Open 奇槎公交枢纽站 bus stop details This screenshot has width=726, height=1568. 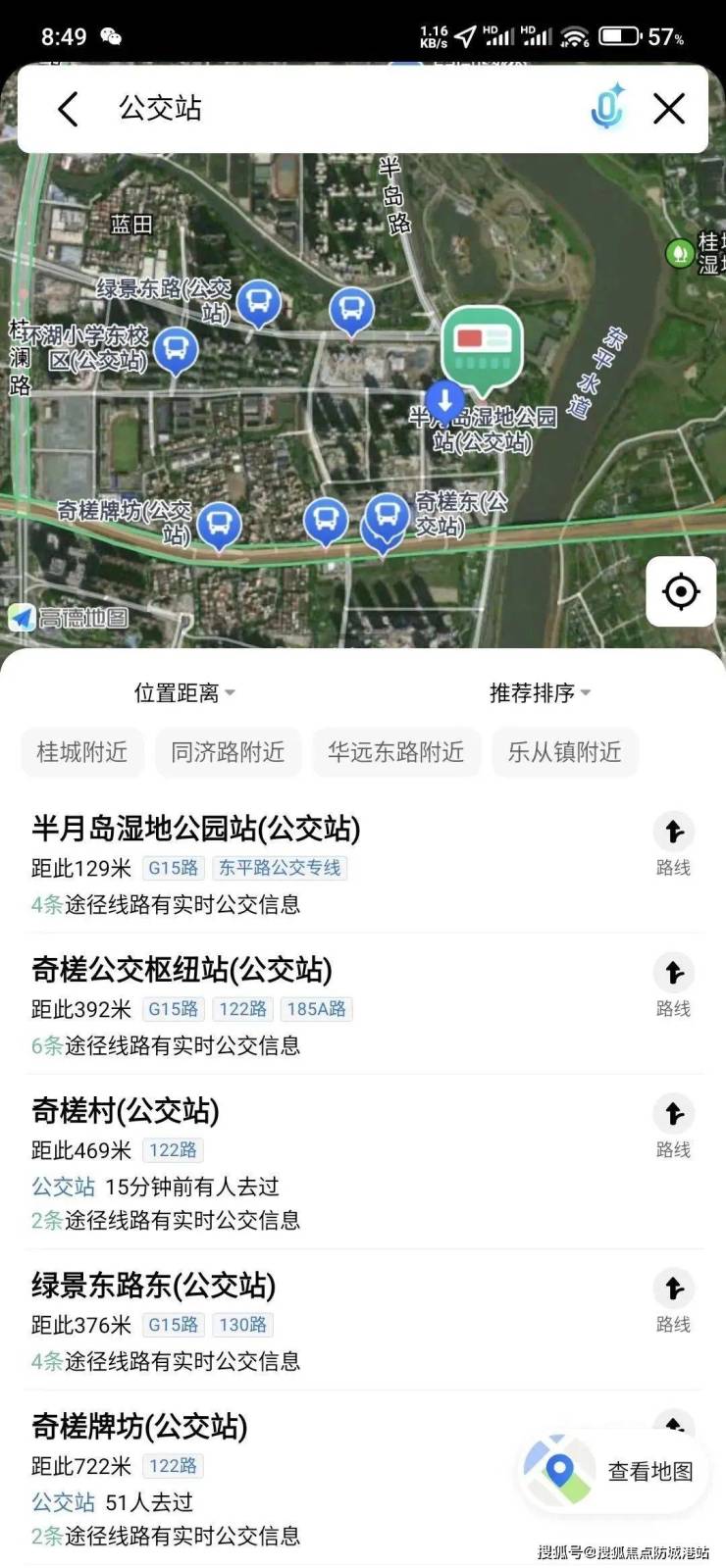[x=182, y=971]
